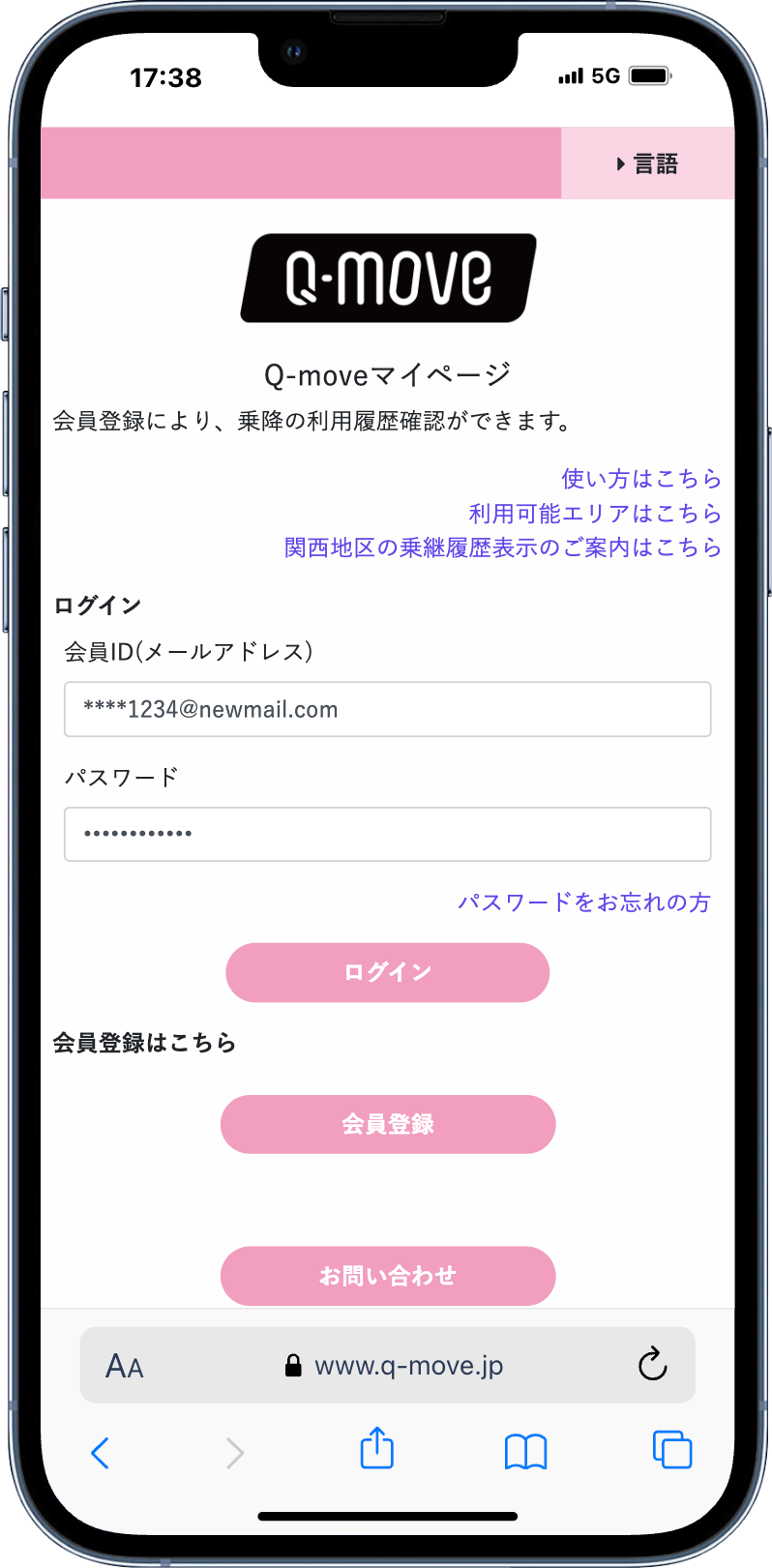Open Safari bookmarks
The width and height of the screenshot is (772, 1568).
pyautogui.click(x=525, y=1452)
